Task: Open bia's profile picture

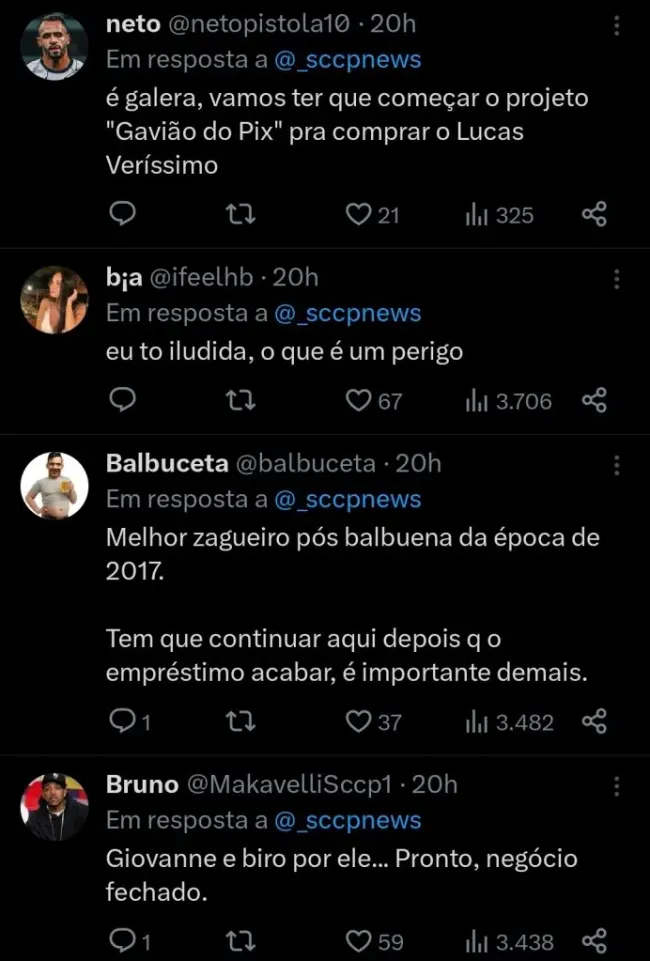Action: [55, 299]
